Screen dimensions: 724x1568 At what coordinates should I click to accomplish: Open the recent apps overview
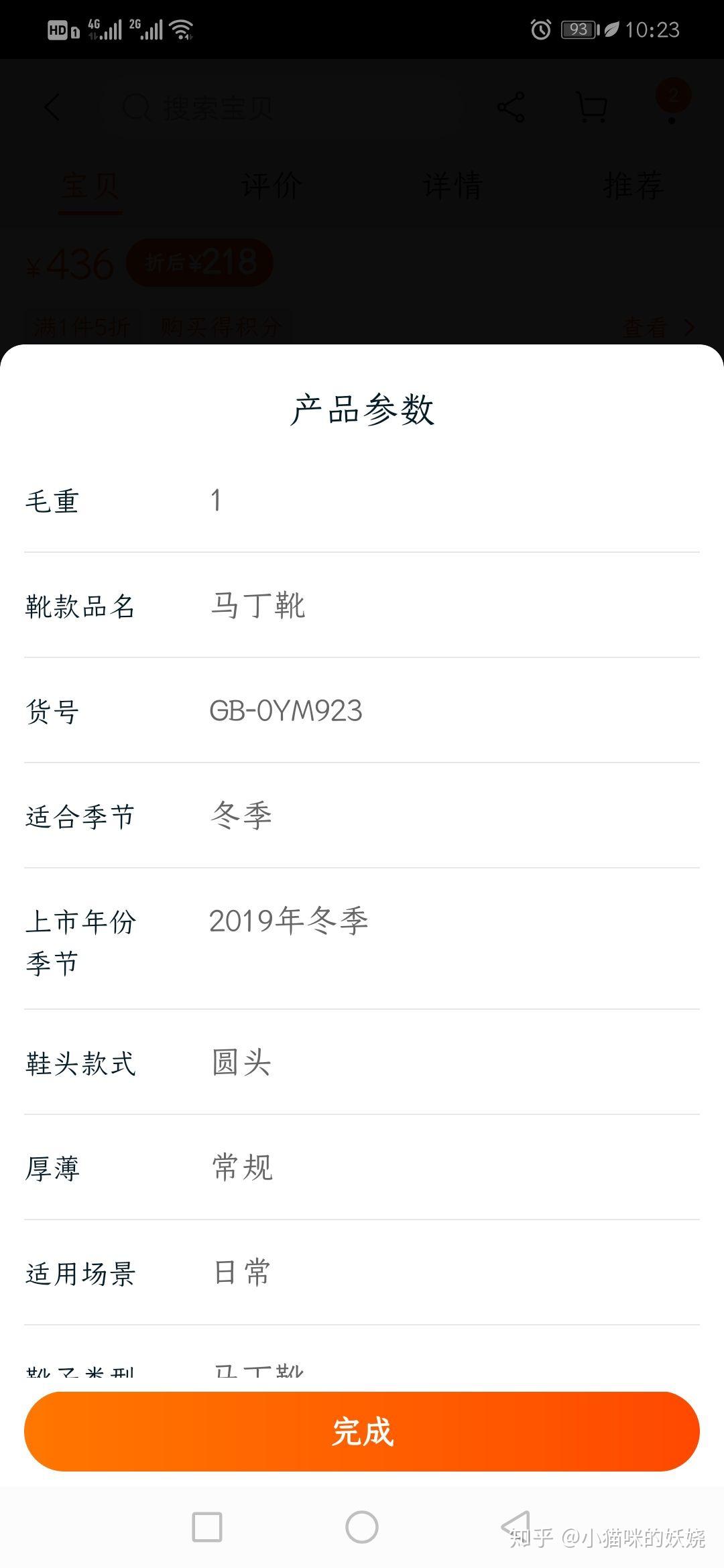207,1527
